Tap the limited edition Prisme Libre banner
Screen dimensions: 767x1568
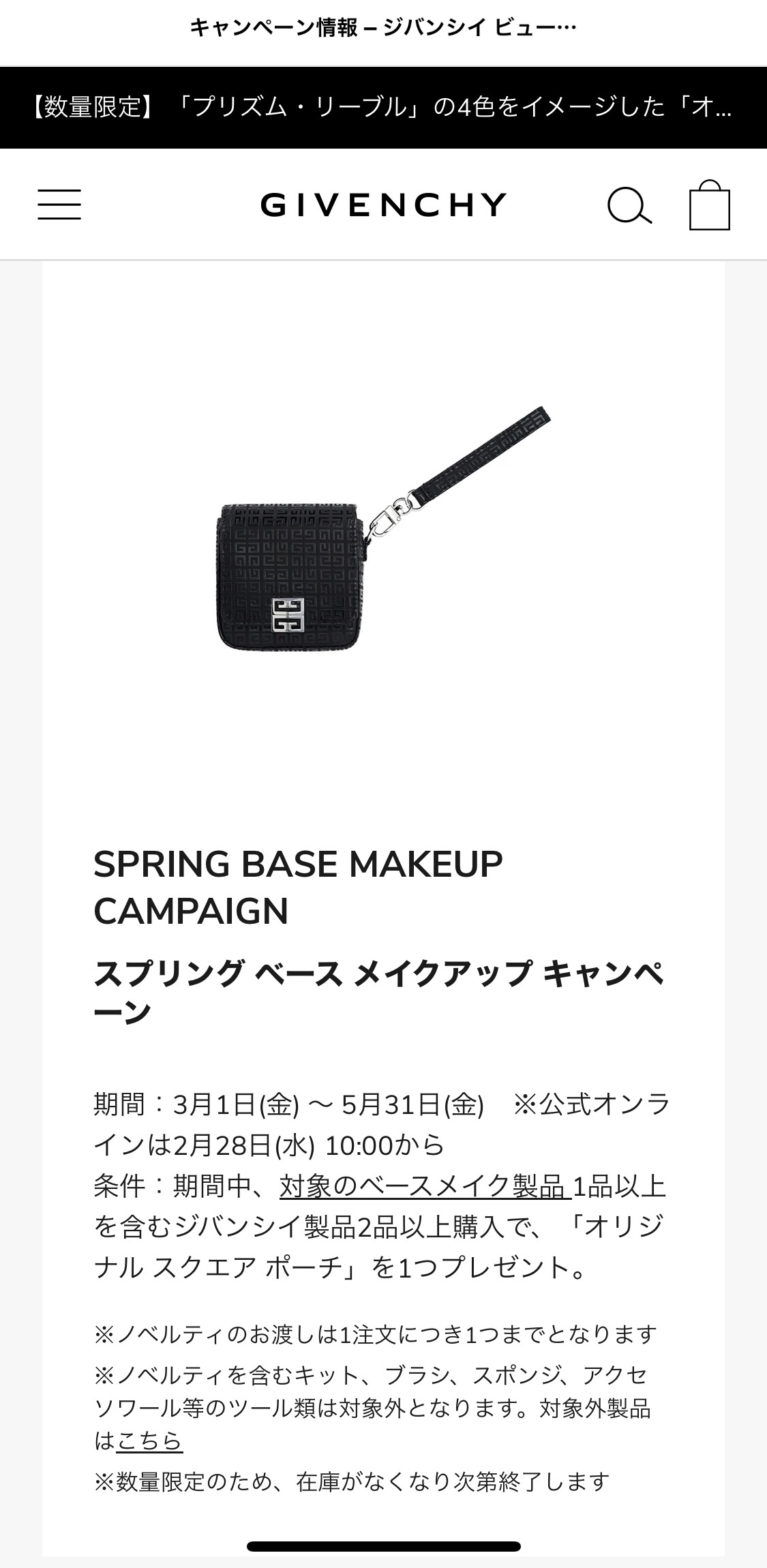(x=383, y=108)
